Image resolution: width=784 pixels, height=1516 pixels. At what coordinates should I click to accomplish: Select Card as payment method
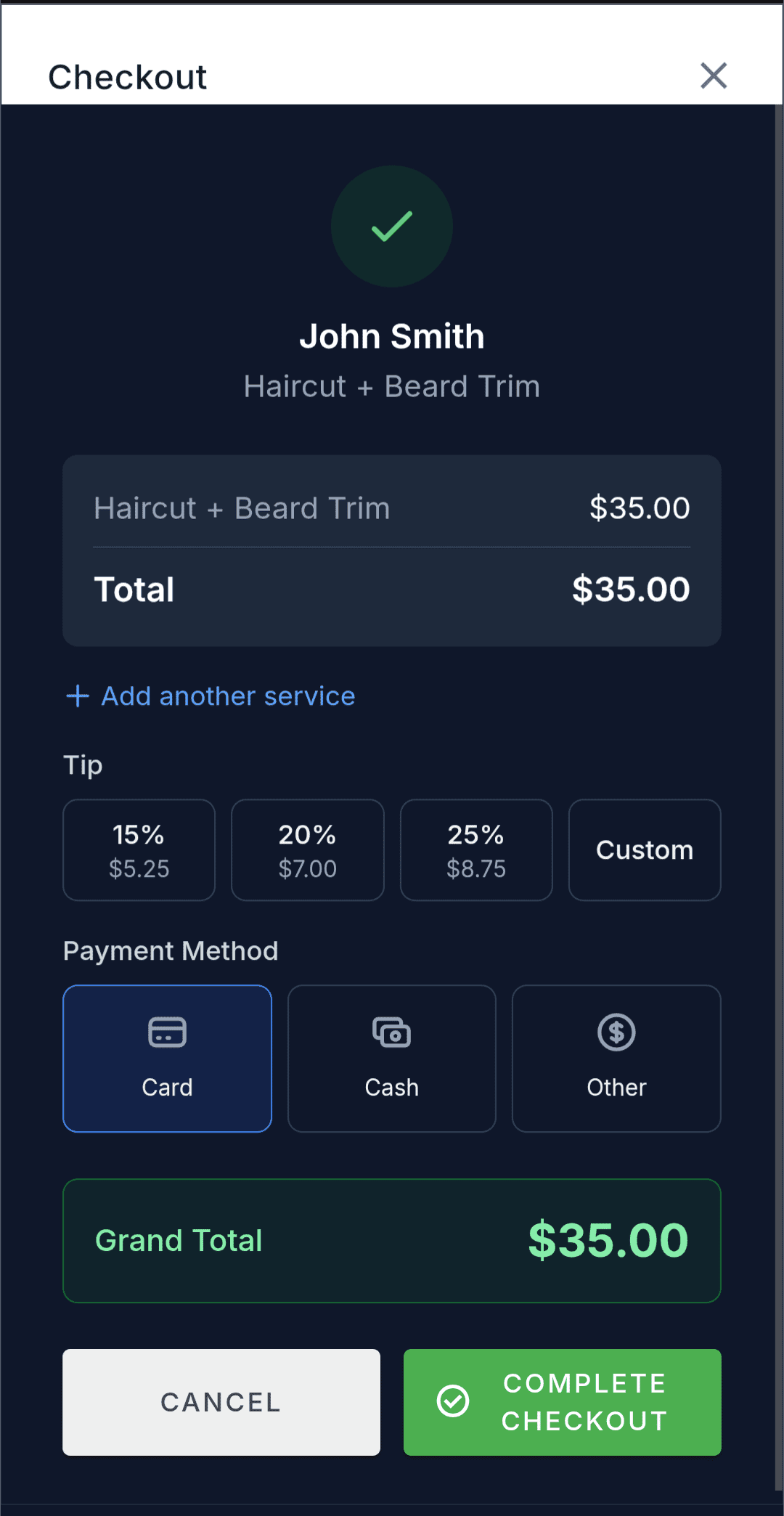[x=167, y=1059]
